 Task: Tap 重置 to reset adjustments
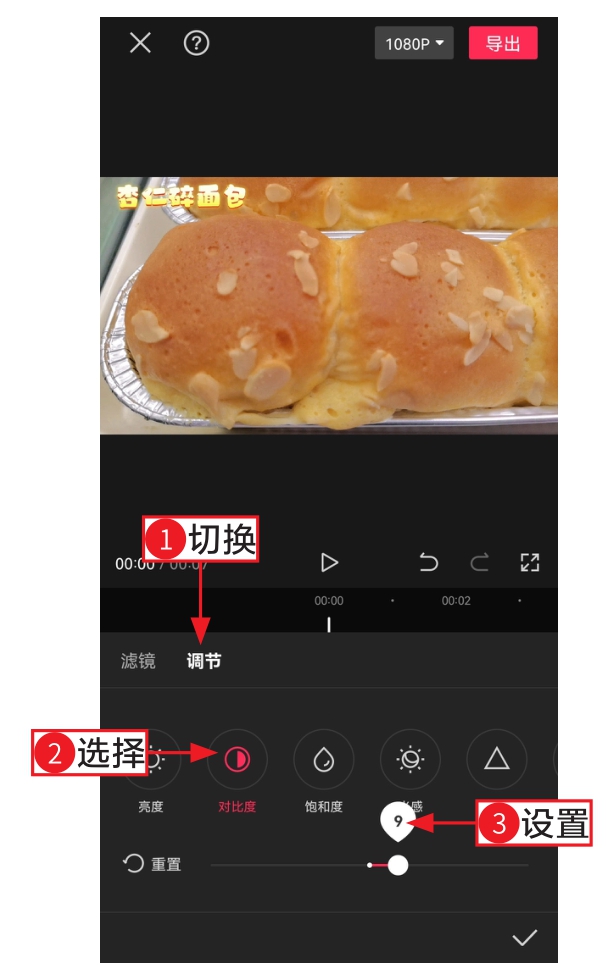[x=153, y=864]
